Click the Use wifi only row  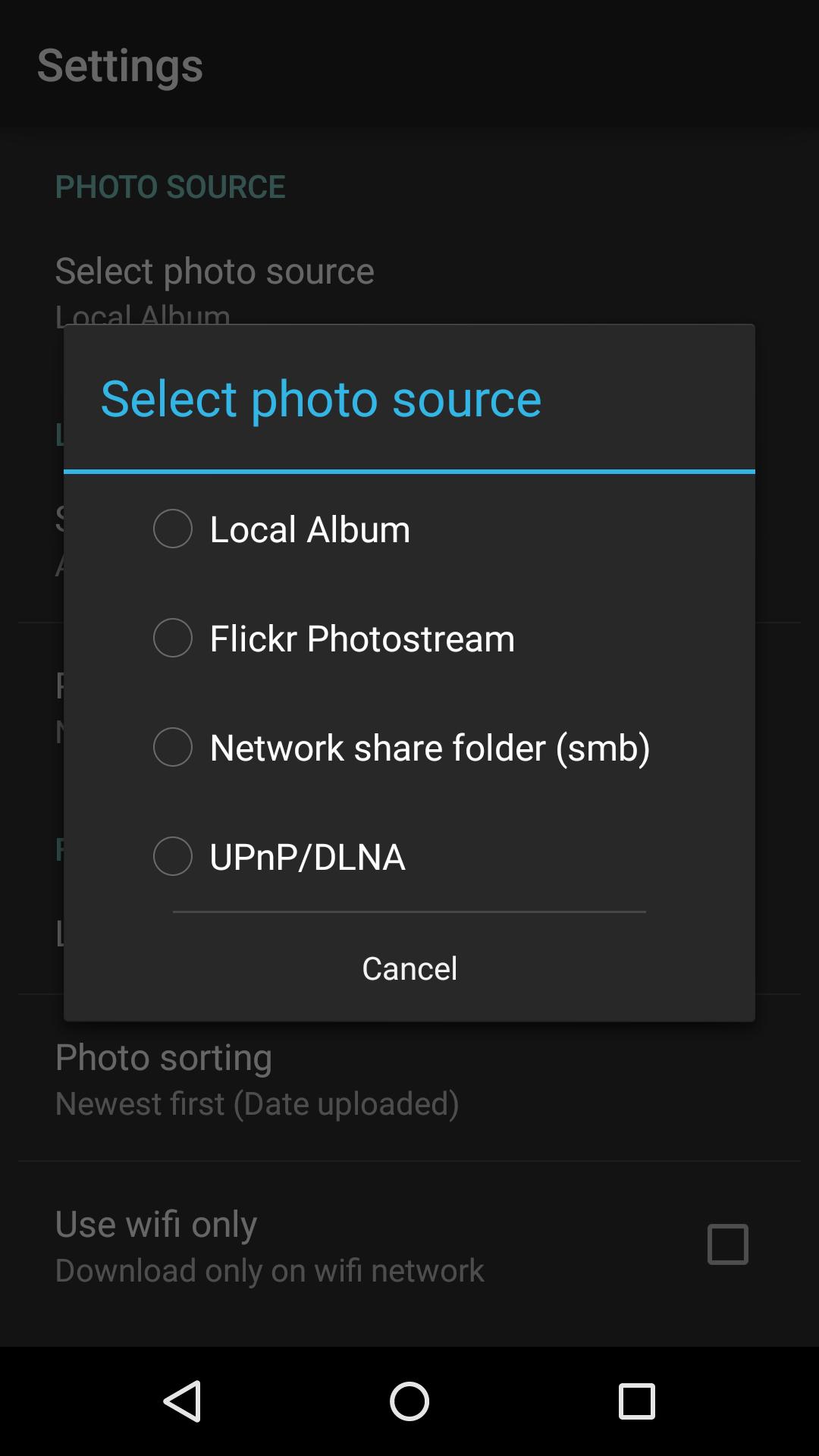tap(303, 1244)
